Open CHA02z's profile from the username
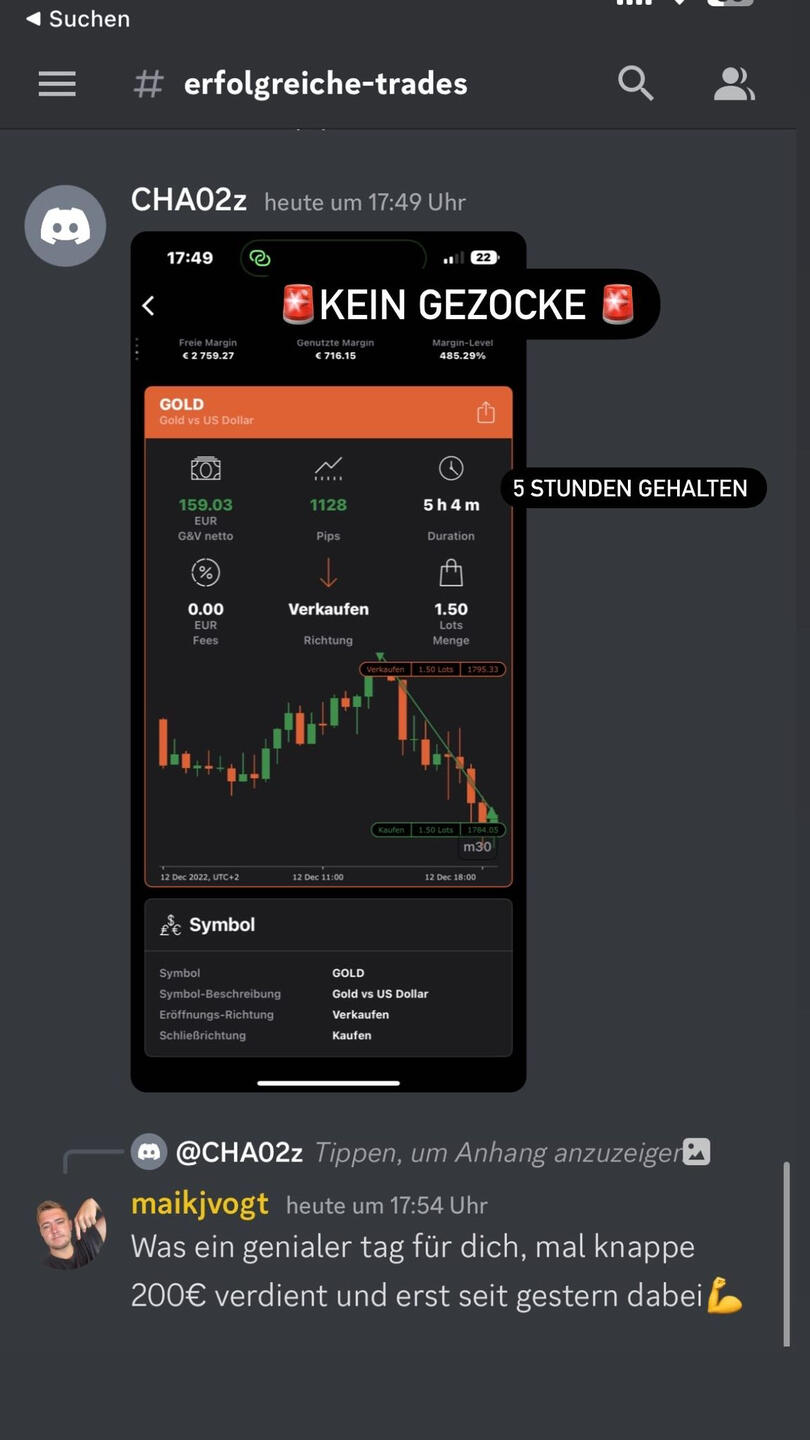 [x=189, y=200]
